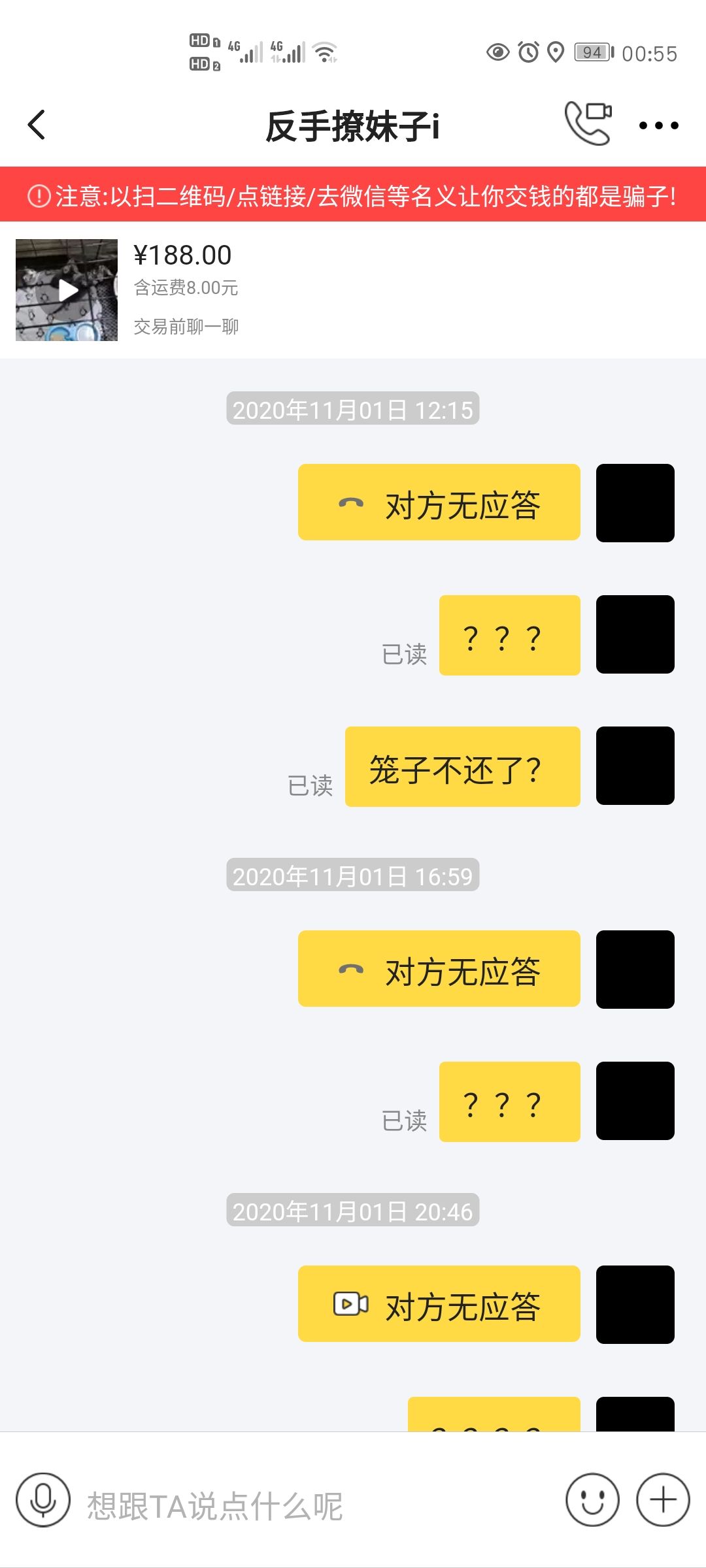Screen dimensions: 706x1568
Task: Redial the 12:15 missed voice call bubble
Action: tap(439, 502)
